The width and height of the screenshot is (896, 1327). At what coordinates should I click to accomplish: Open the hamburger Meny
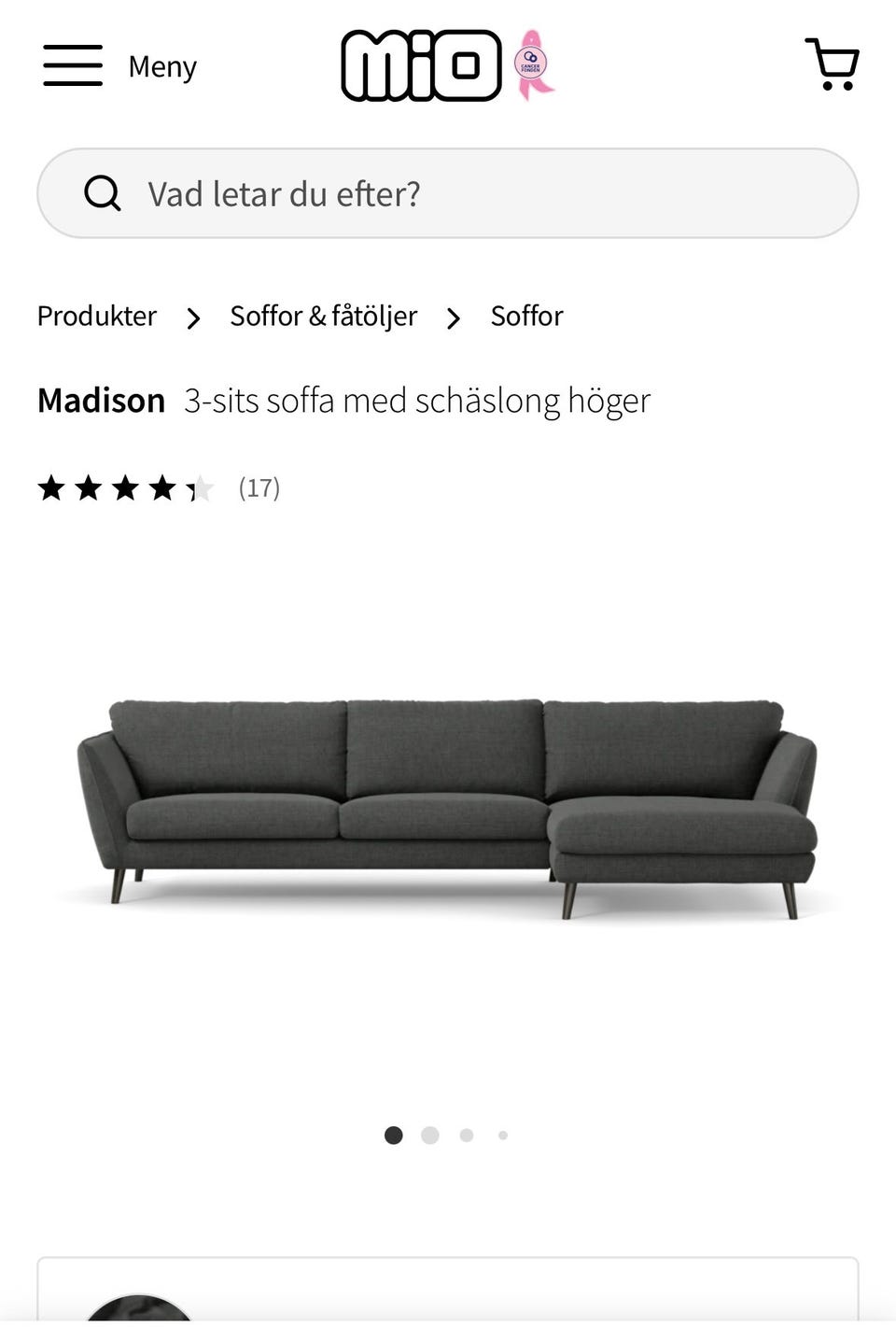(72, 65)
